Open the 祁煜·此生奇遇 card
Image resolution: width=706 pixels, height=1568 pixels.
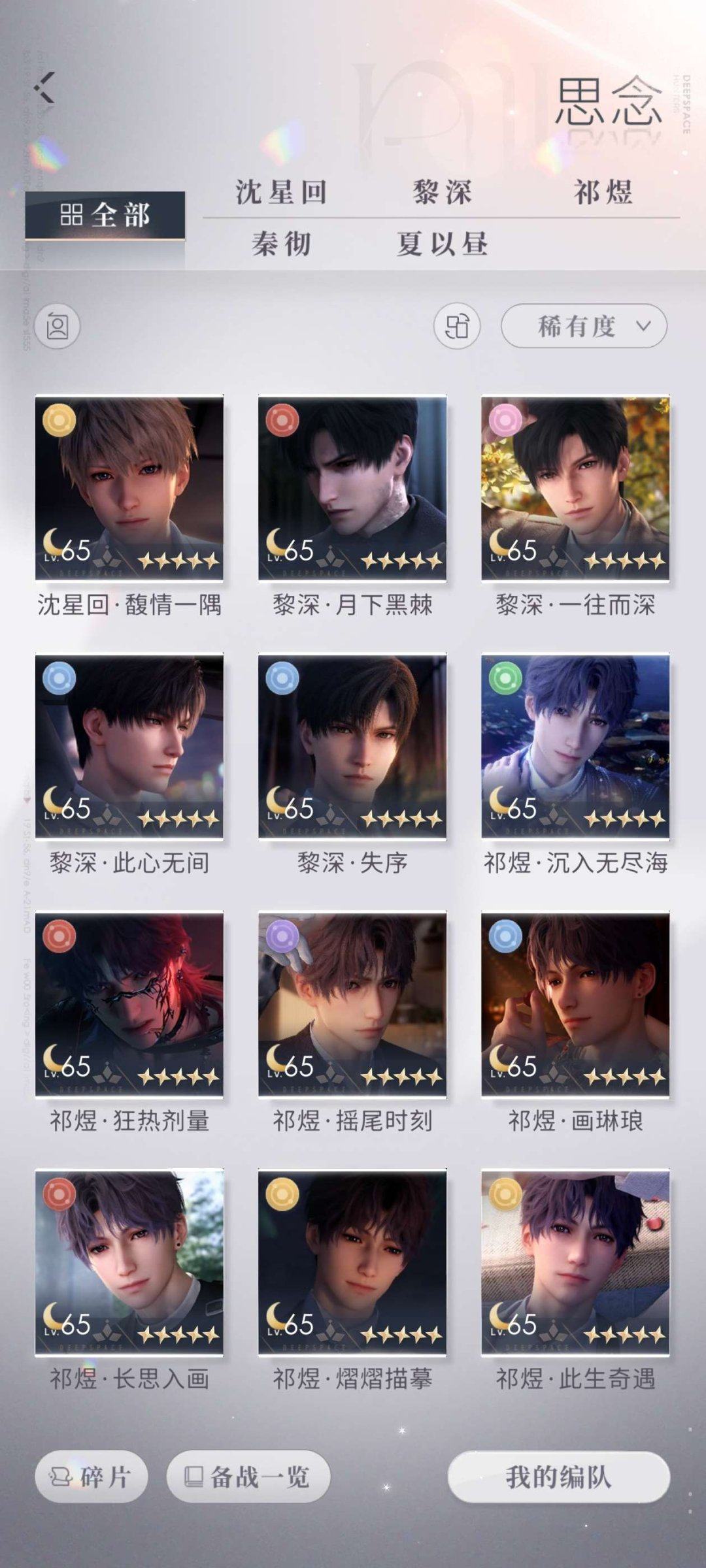(575, 1262)
